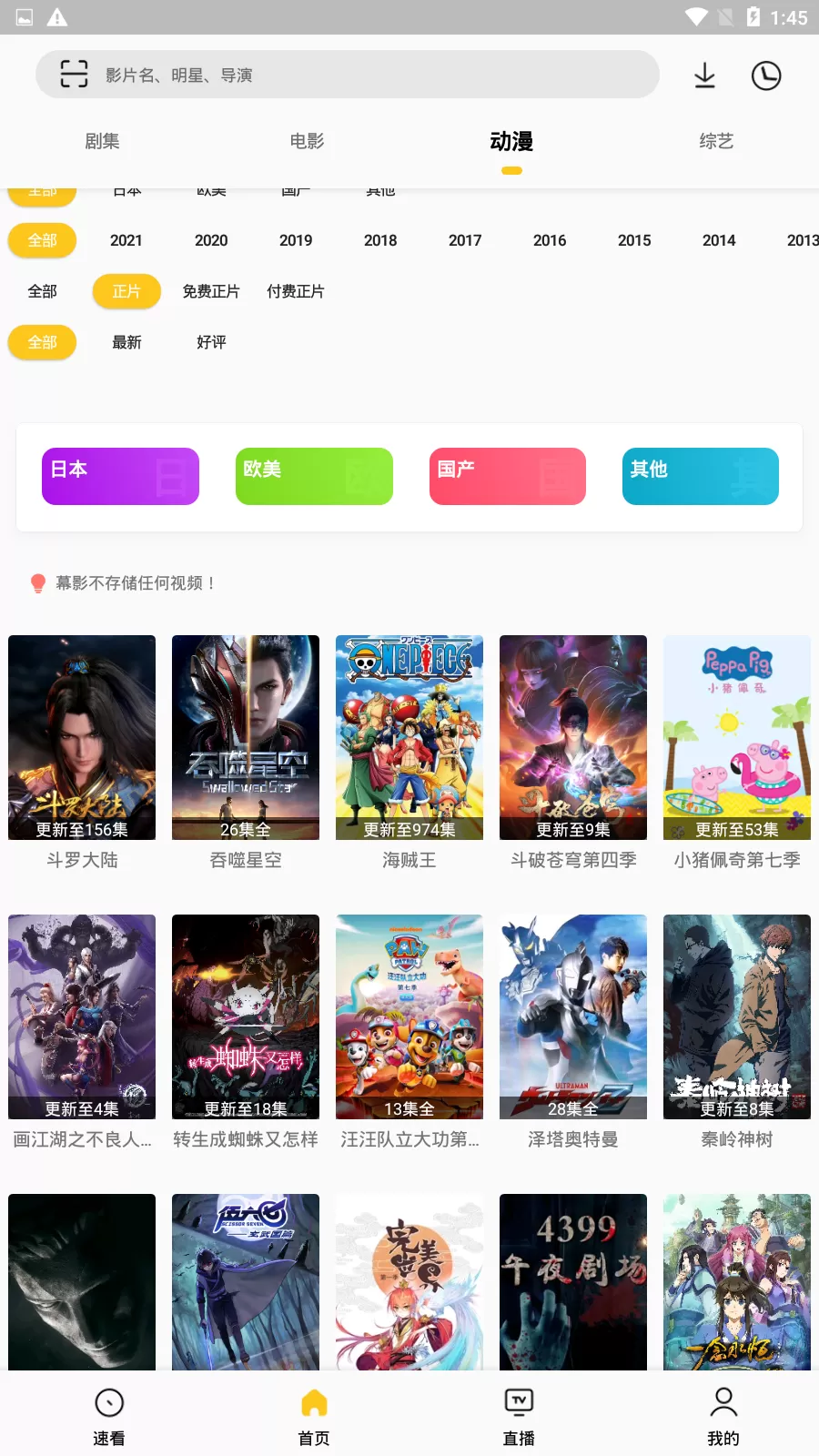Sort by 好评
The width and height of the screenshot is (819, 1456).
[x=211, y=342]
